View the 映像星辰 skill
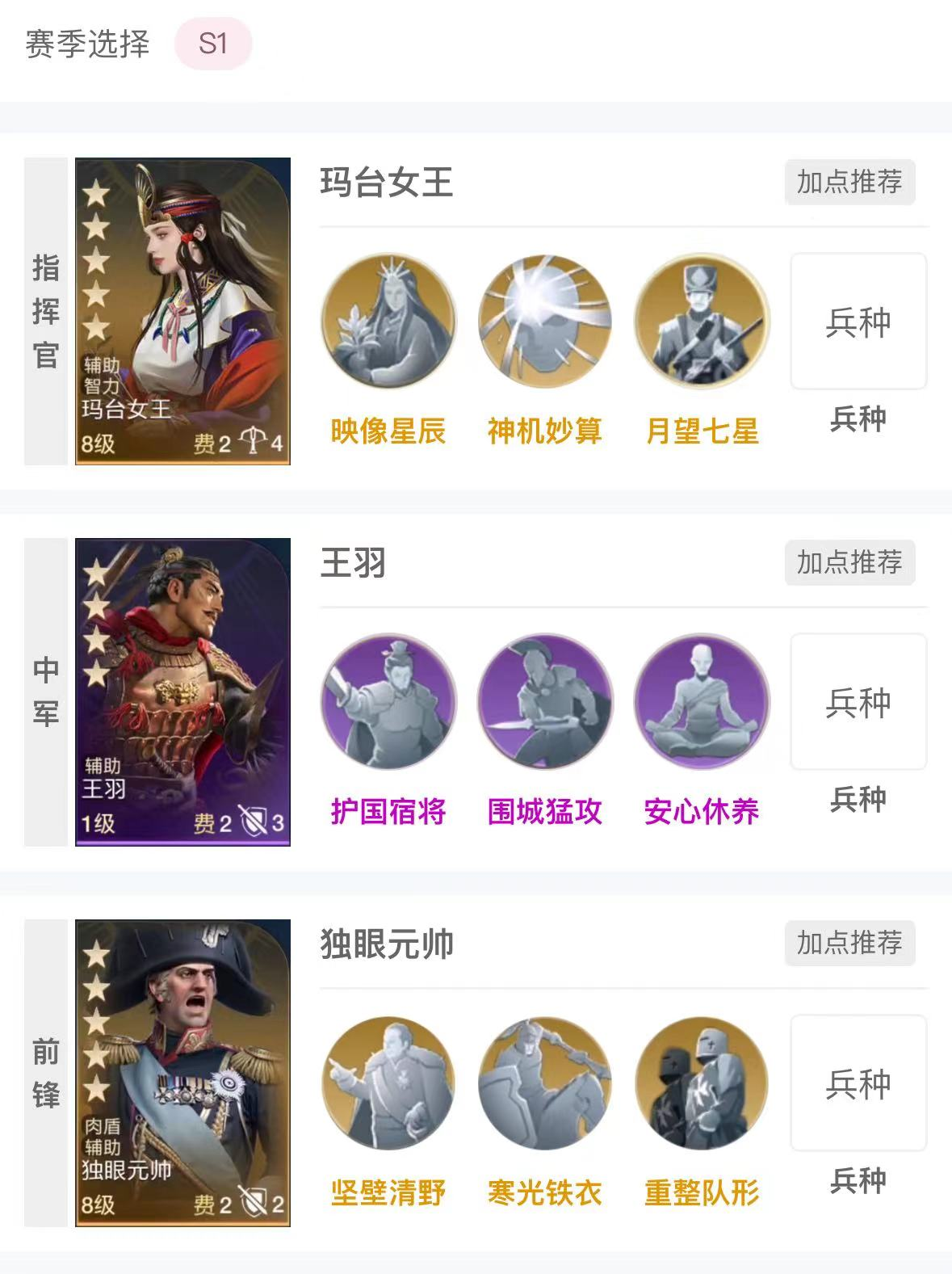This screenshot has height=1274, width=952. pyautogui.click(x=388, y=322)
